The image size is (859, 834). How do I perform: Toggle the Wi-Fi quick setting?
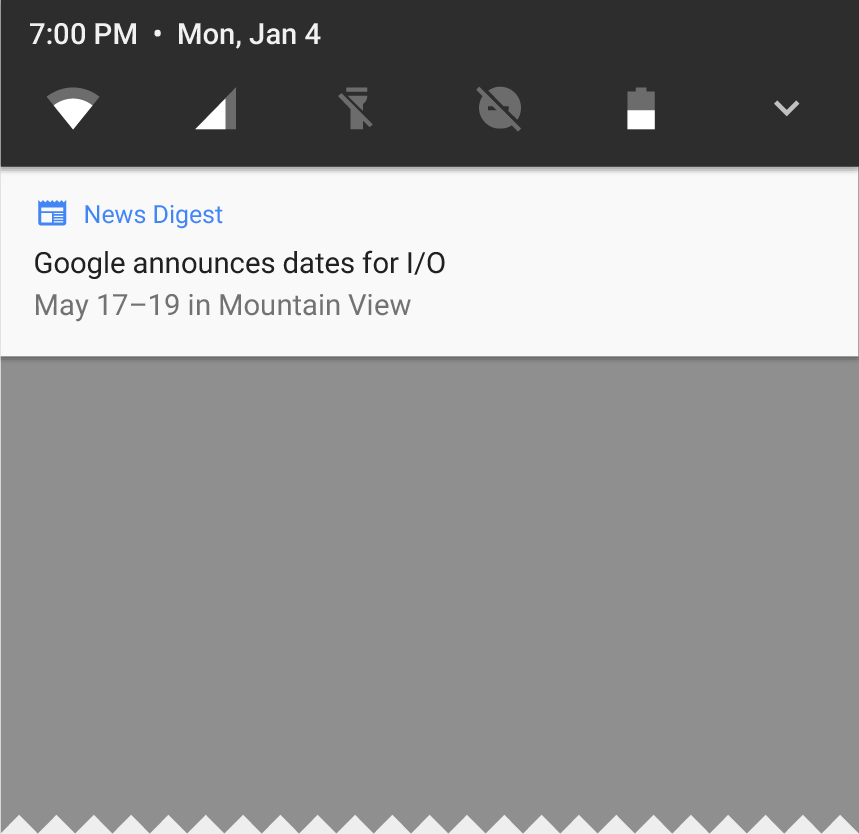point(73,108)
